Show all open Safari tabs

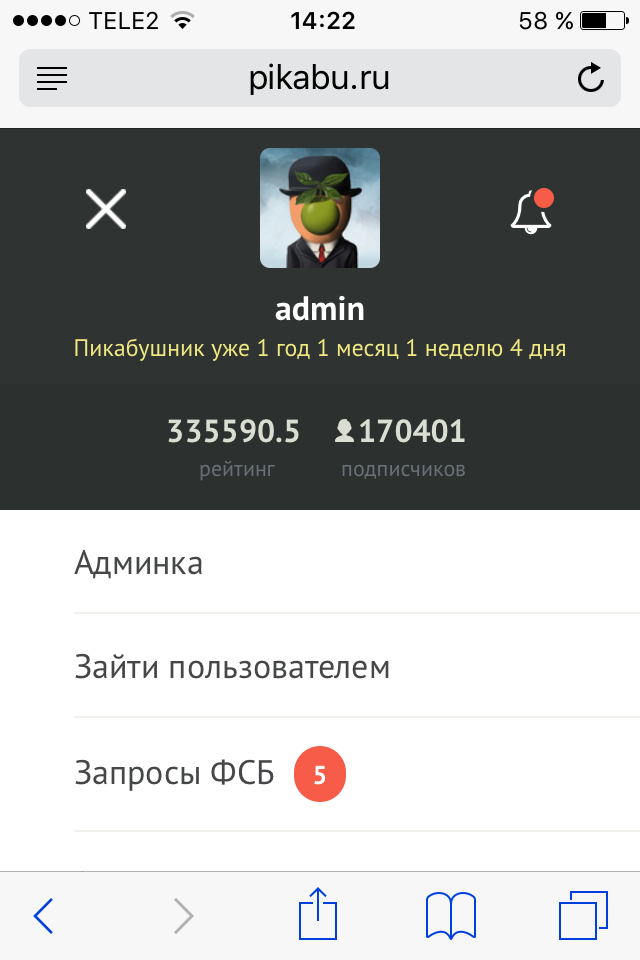click(583, 915)
